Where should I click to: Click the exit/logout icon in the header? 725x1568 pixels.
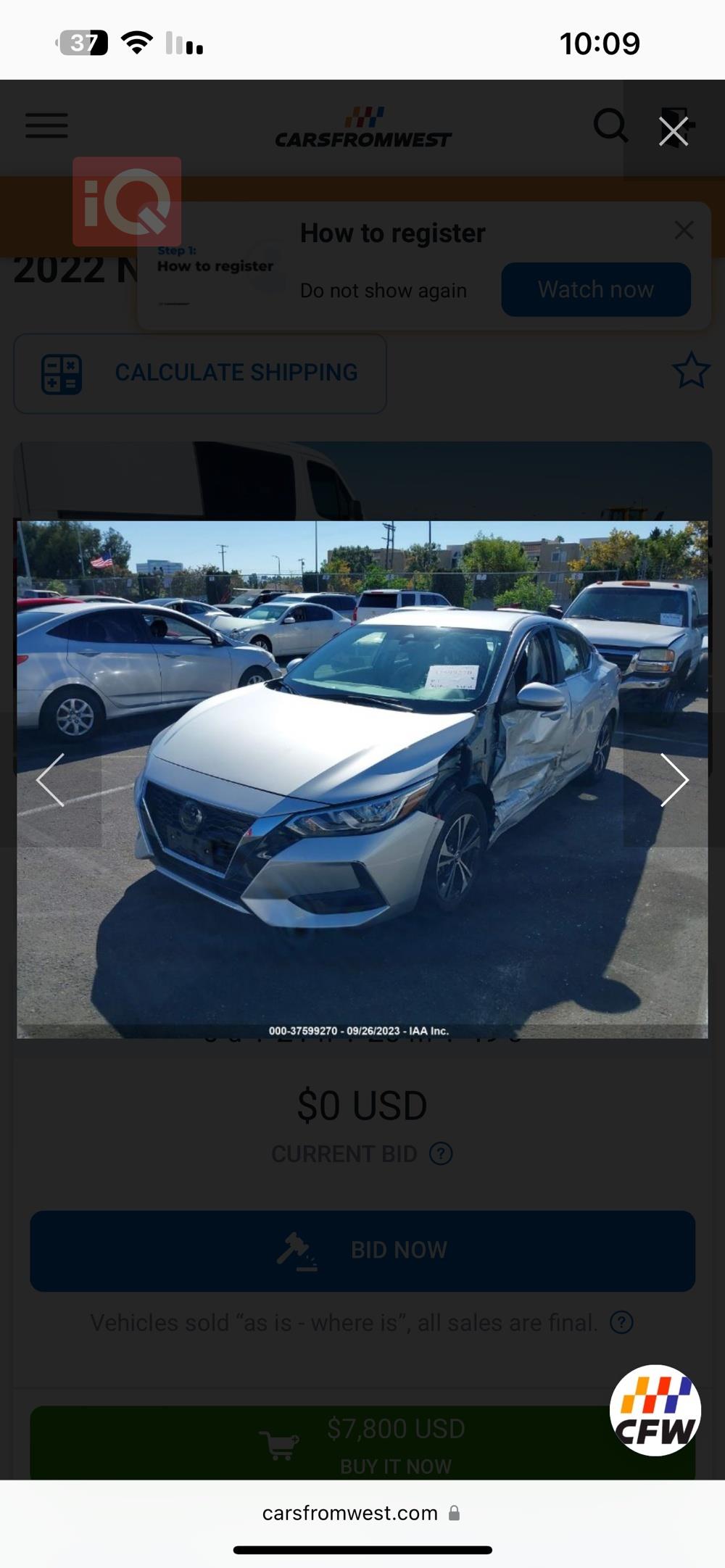click(676, 127)
